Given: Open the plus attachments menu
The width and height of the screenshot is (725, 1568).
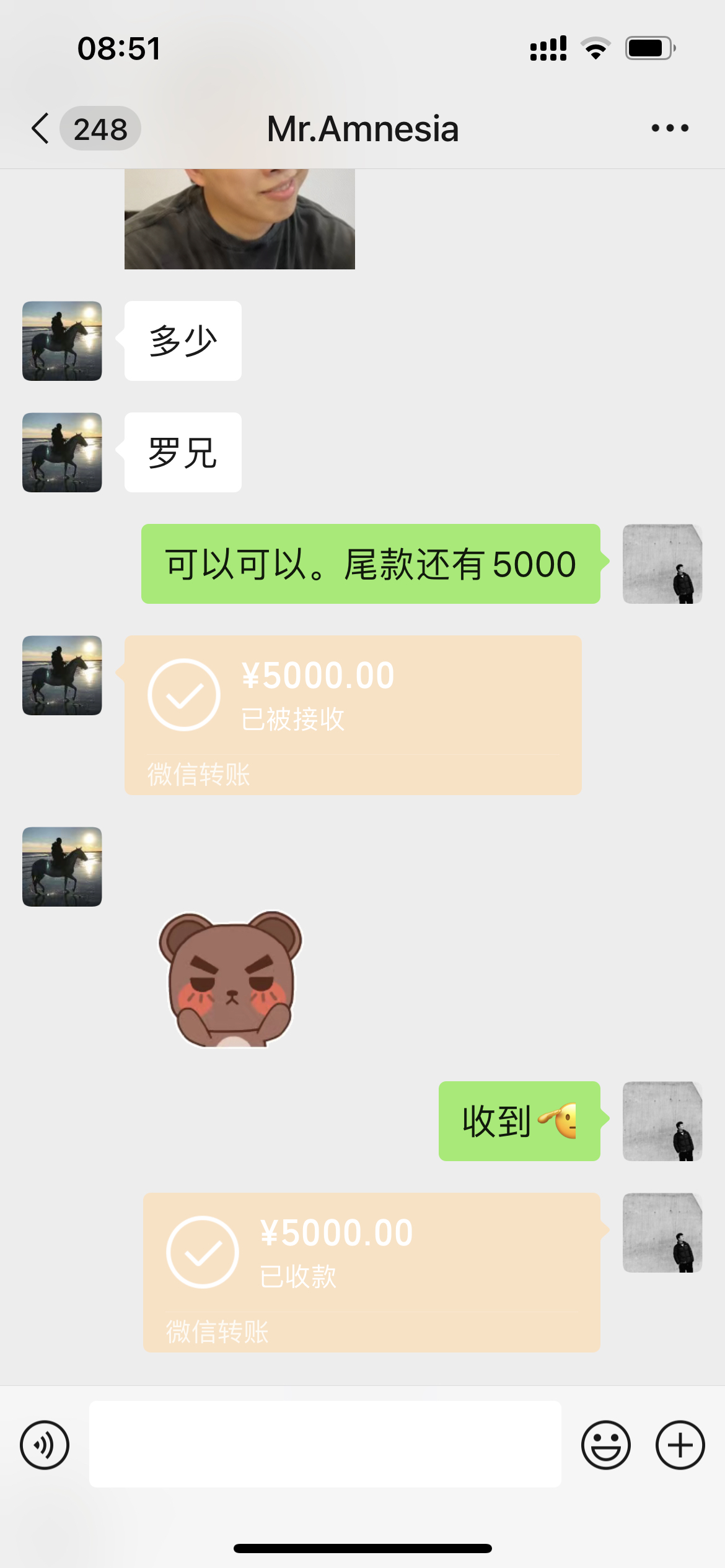Looking at the screenshot, I should coord(680,1445).
